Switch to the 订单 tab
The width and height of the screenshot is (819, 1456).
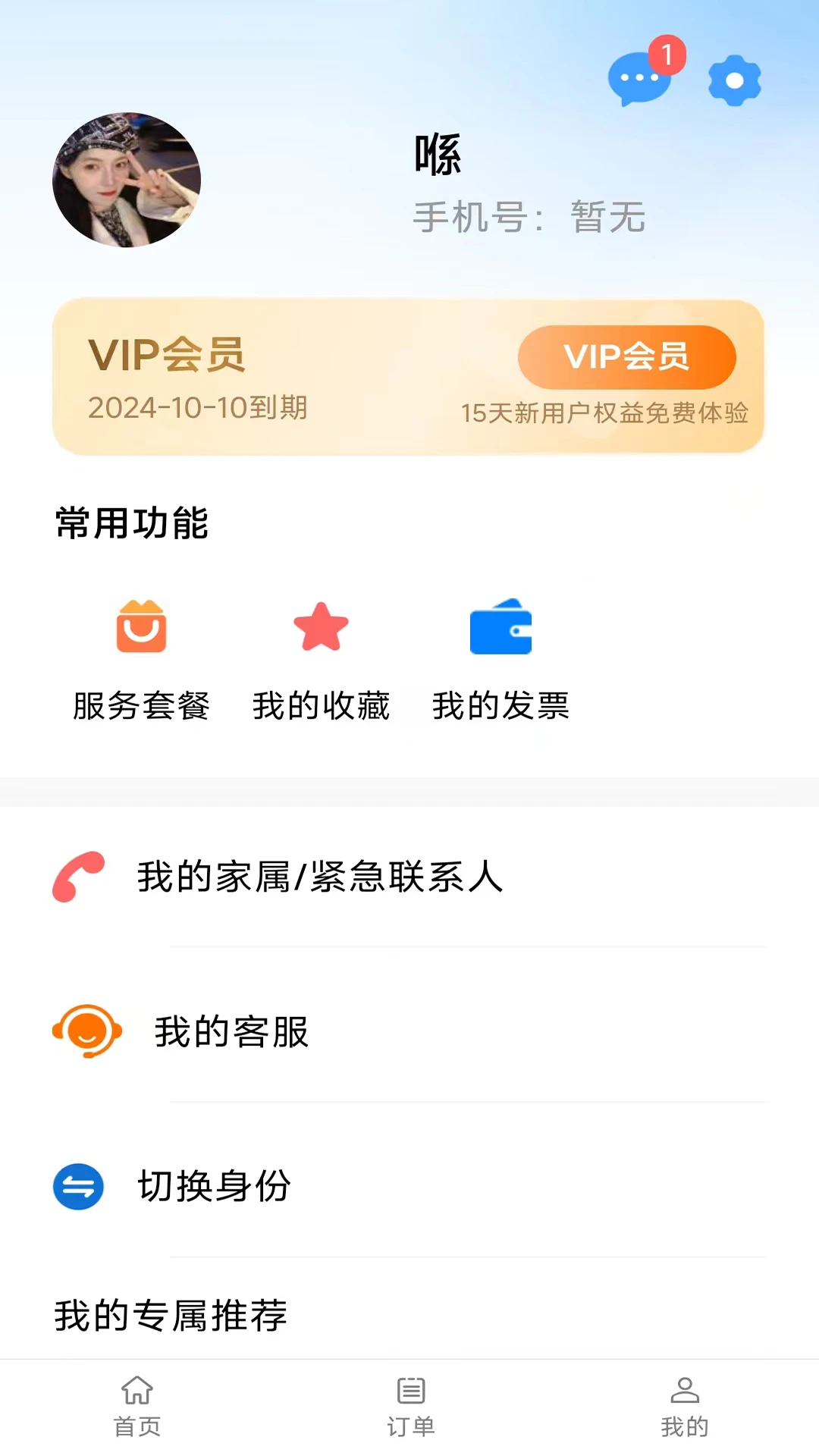pos(410,1407)
